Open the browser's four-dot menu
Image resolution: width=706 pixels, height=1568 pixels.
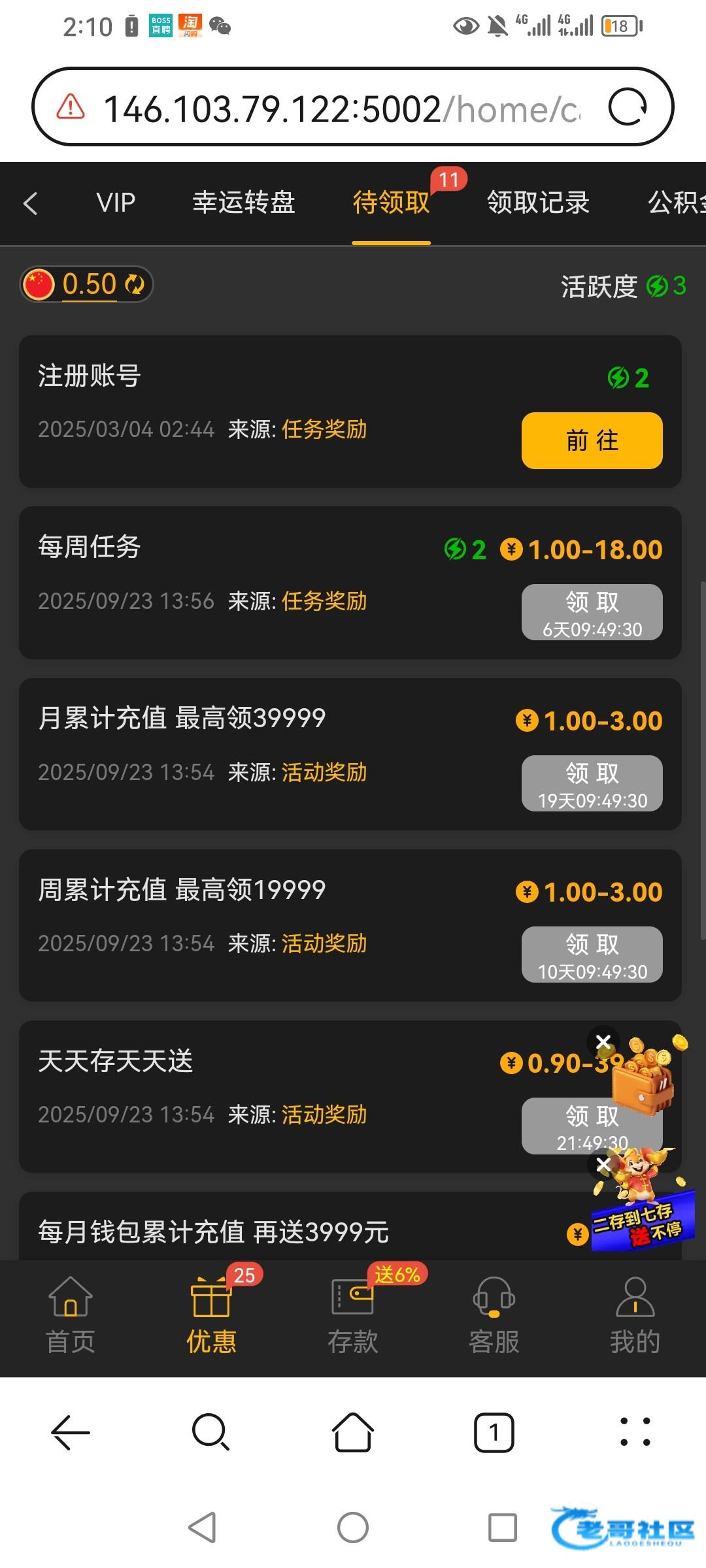(x=635, y=1433)
